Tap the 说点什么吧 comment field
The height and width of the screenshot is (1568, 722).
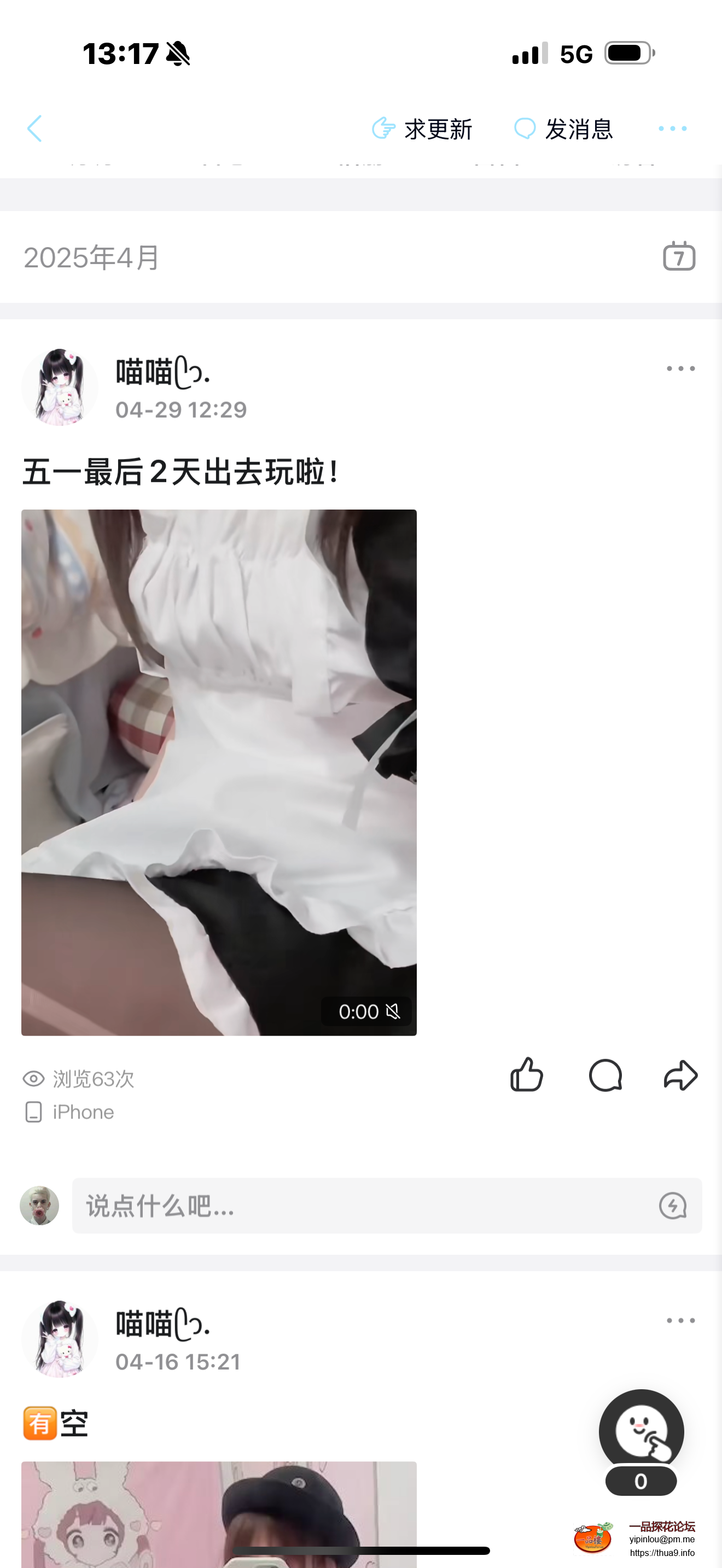pos(359,1205)
